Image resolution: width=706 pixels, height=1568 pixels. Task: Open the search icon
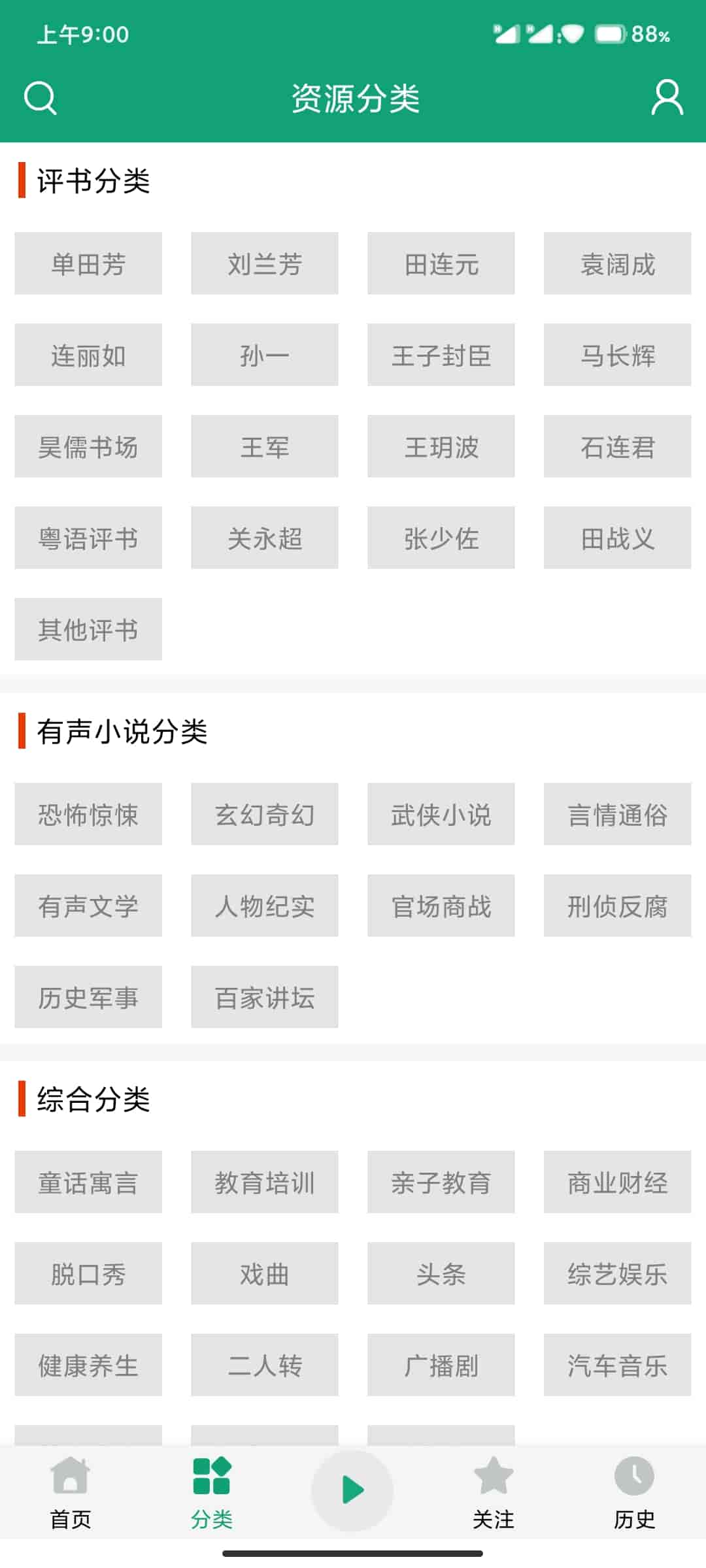point(41,99)
